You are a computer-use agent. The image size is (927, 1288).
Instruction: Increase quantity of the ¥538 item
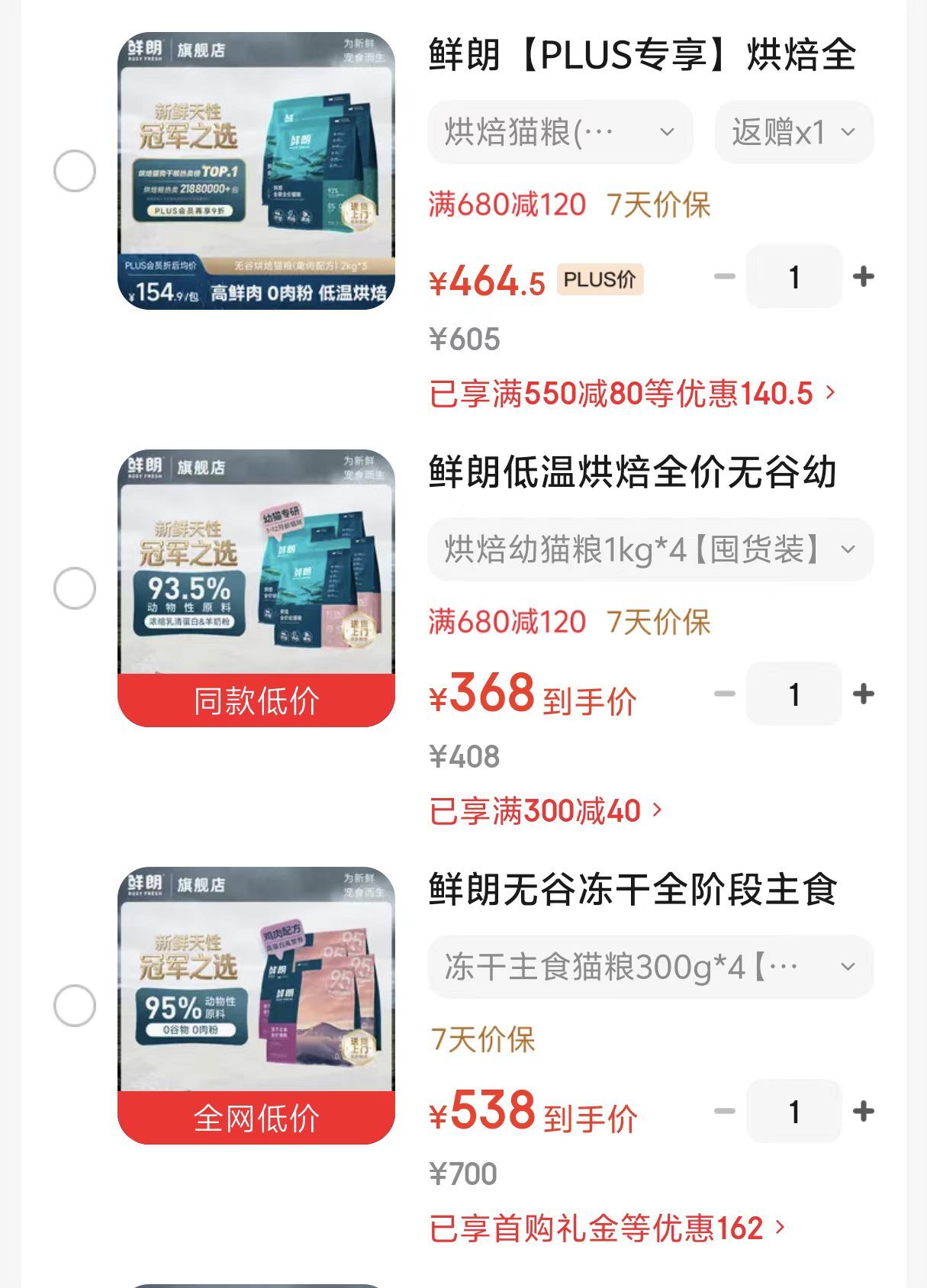864,1111
